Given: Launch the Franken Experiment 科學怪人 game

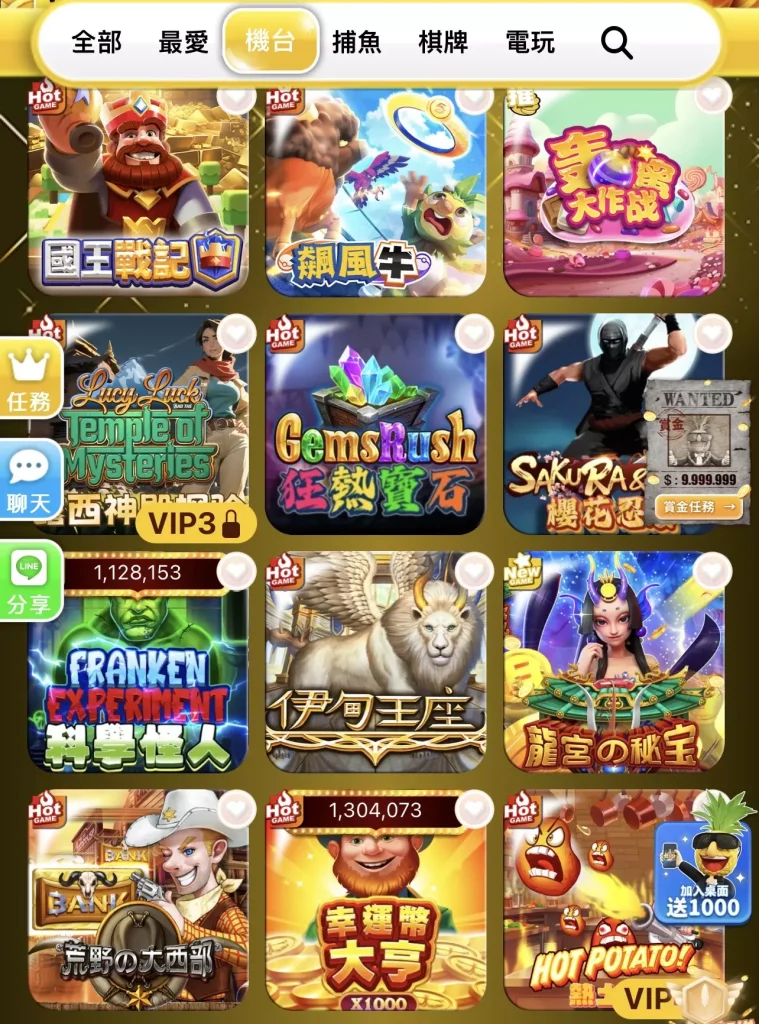Looking at the screenshot, I should [138, 662].
